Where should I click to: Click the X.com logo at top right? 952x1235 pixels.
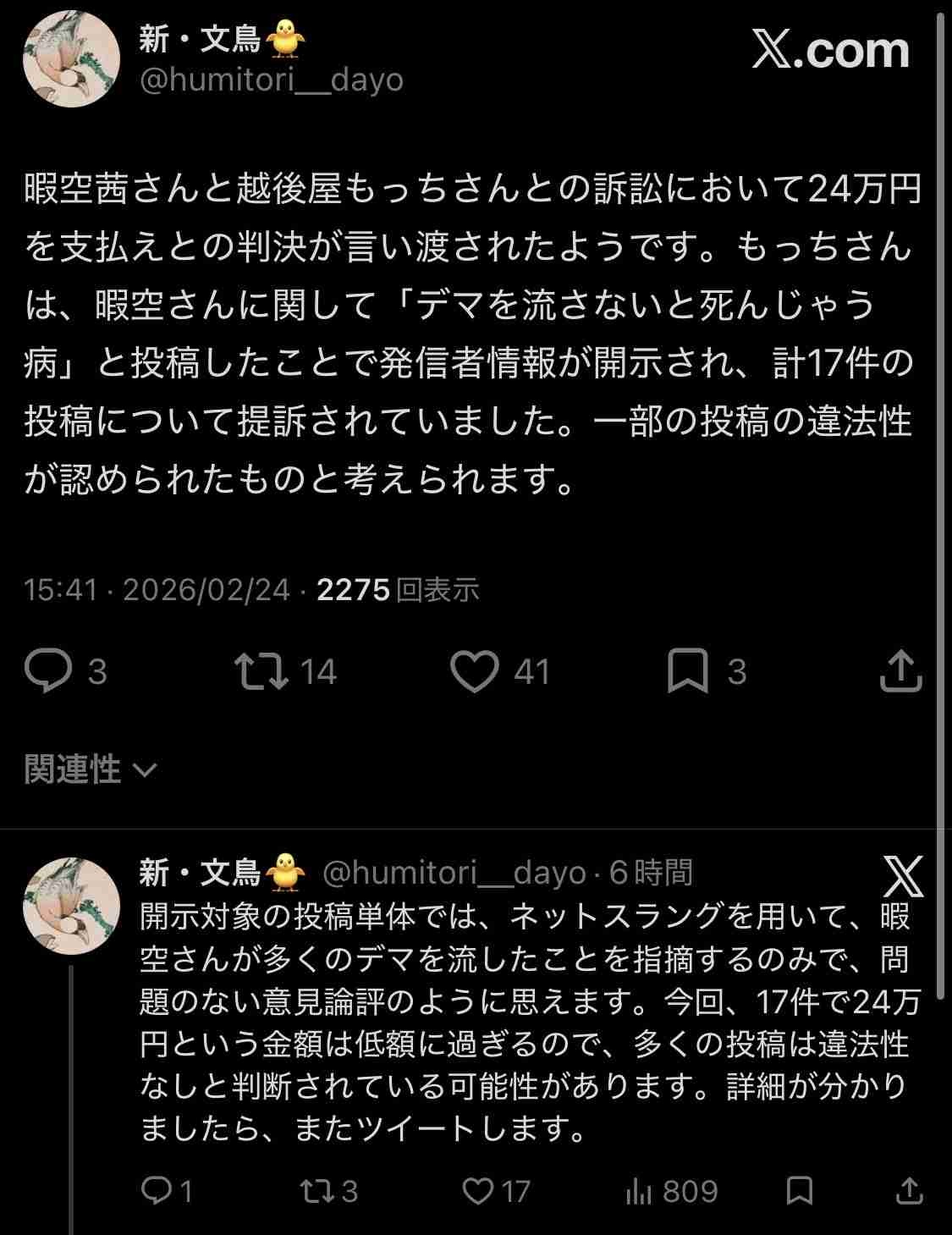829,51
